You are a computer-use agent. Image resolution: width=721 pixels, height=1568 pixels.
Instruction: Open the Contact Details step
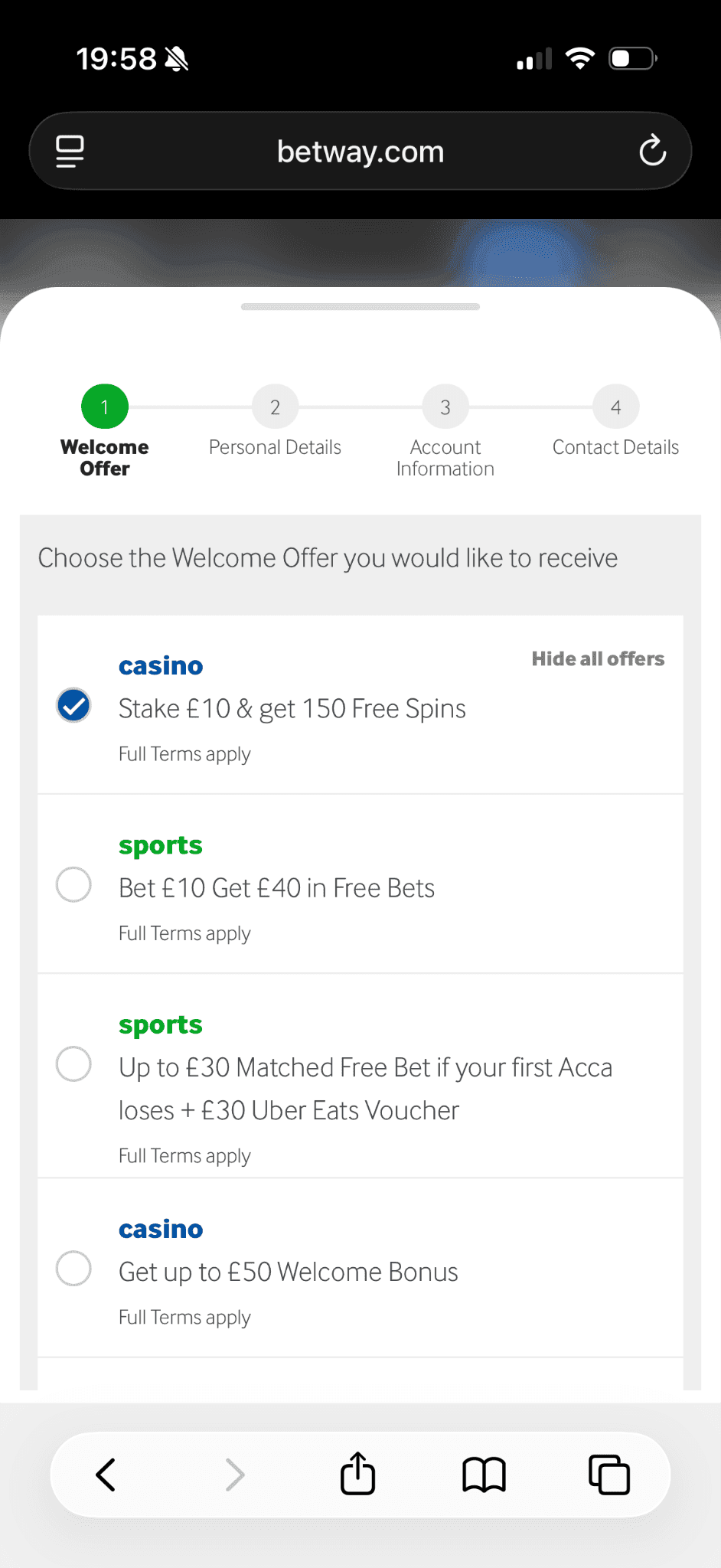coord(615,407)
